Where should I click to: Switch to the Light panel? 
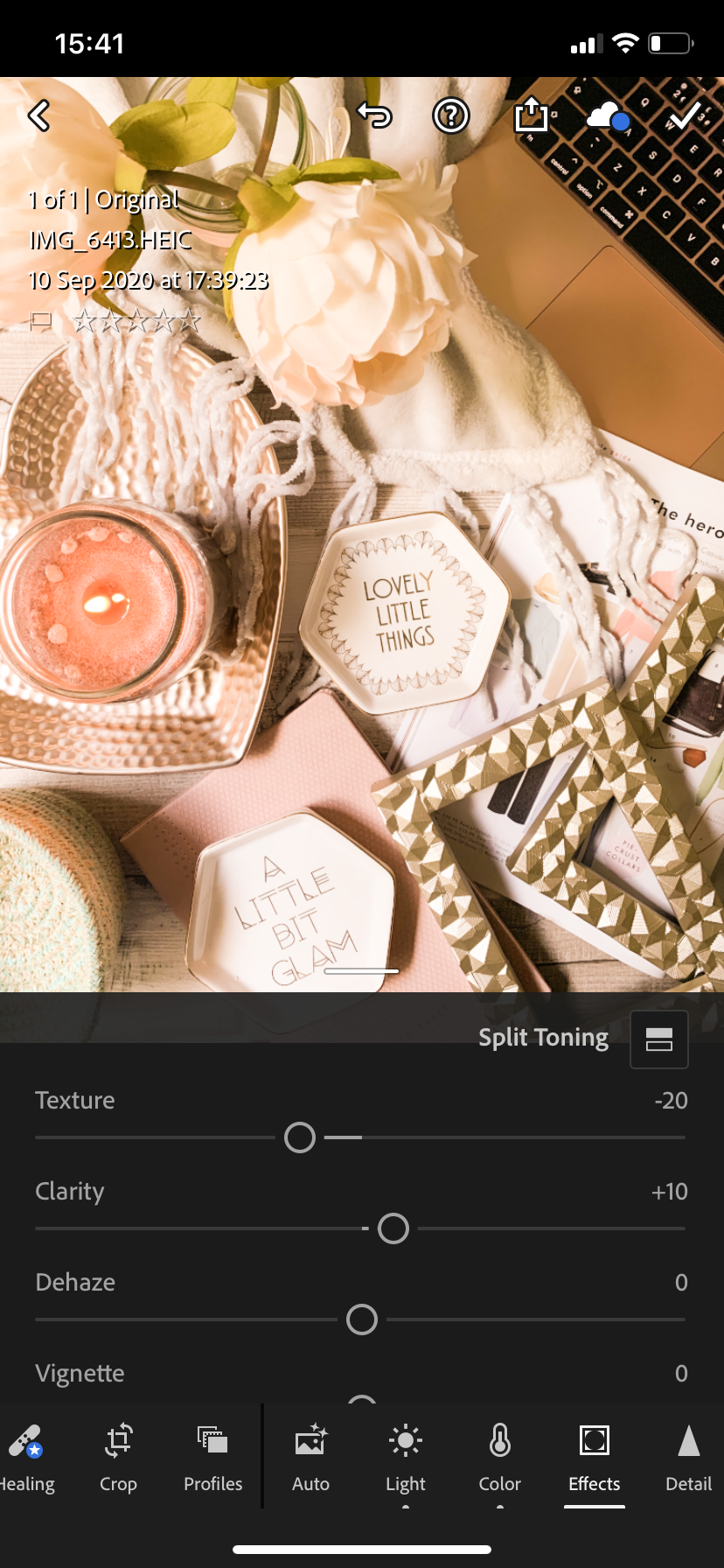point(406,1458)
